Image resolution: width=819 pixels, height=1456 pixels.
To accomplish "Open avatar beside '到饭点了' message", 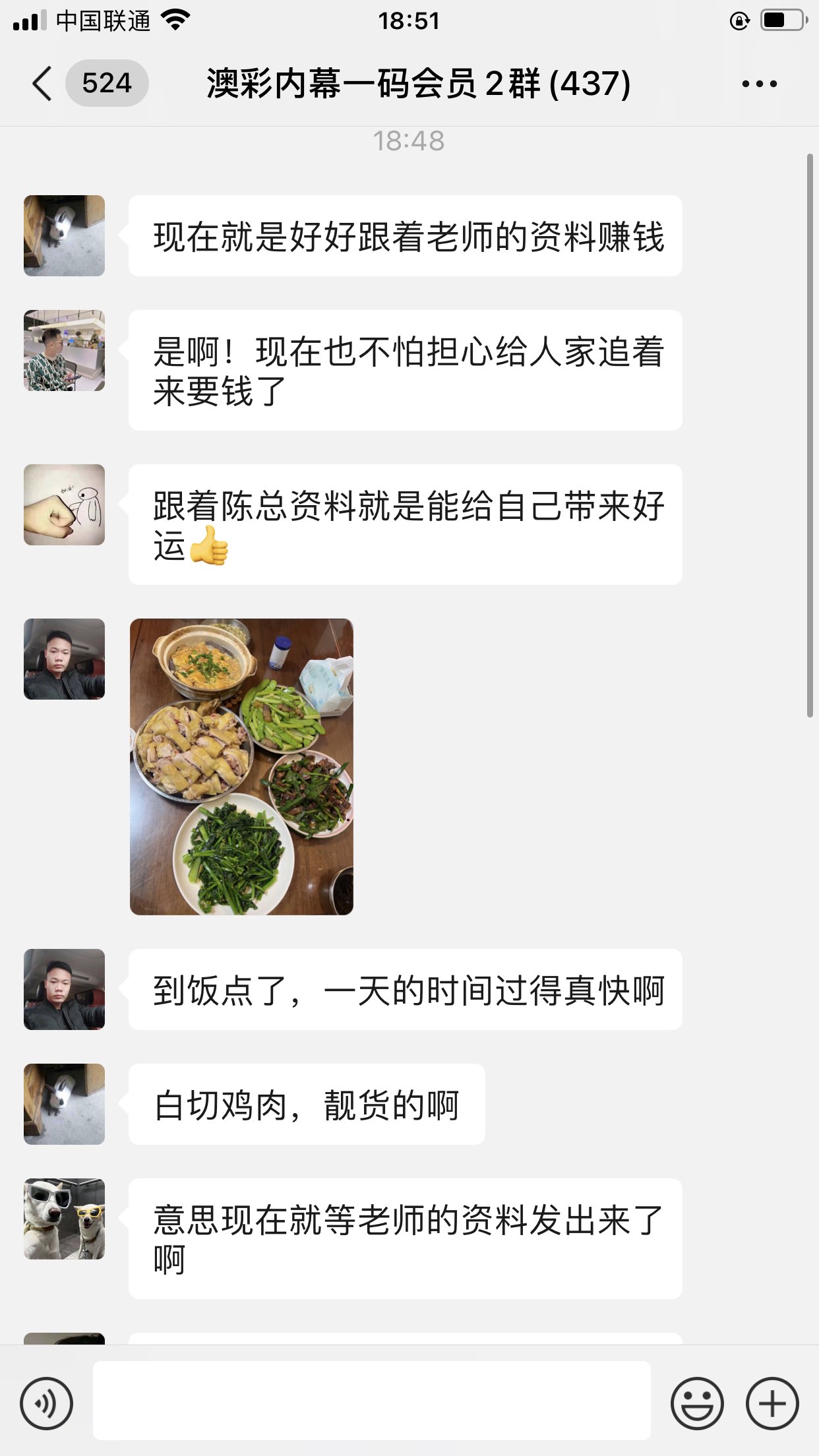I will point(64,989).
